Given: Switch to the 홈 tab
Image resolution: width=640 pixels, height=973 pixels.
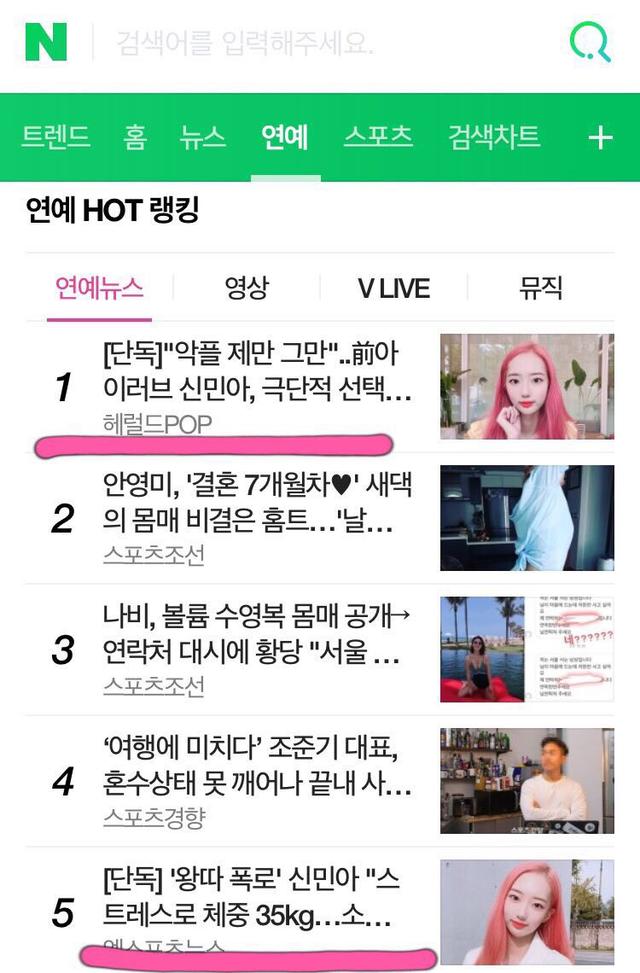Looking at the screenshot, I should click(134, 137).
